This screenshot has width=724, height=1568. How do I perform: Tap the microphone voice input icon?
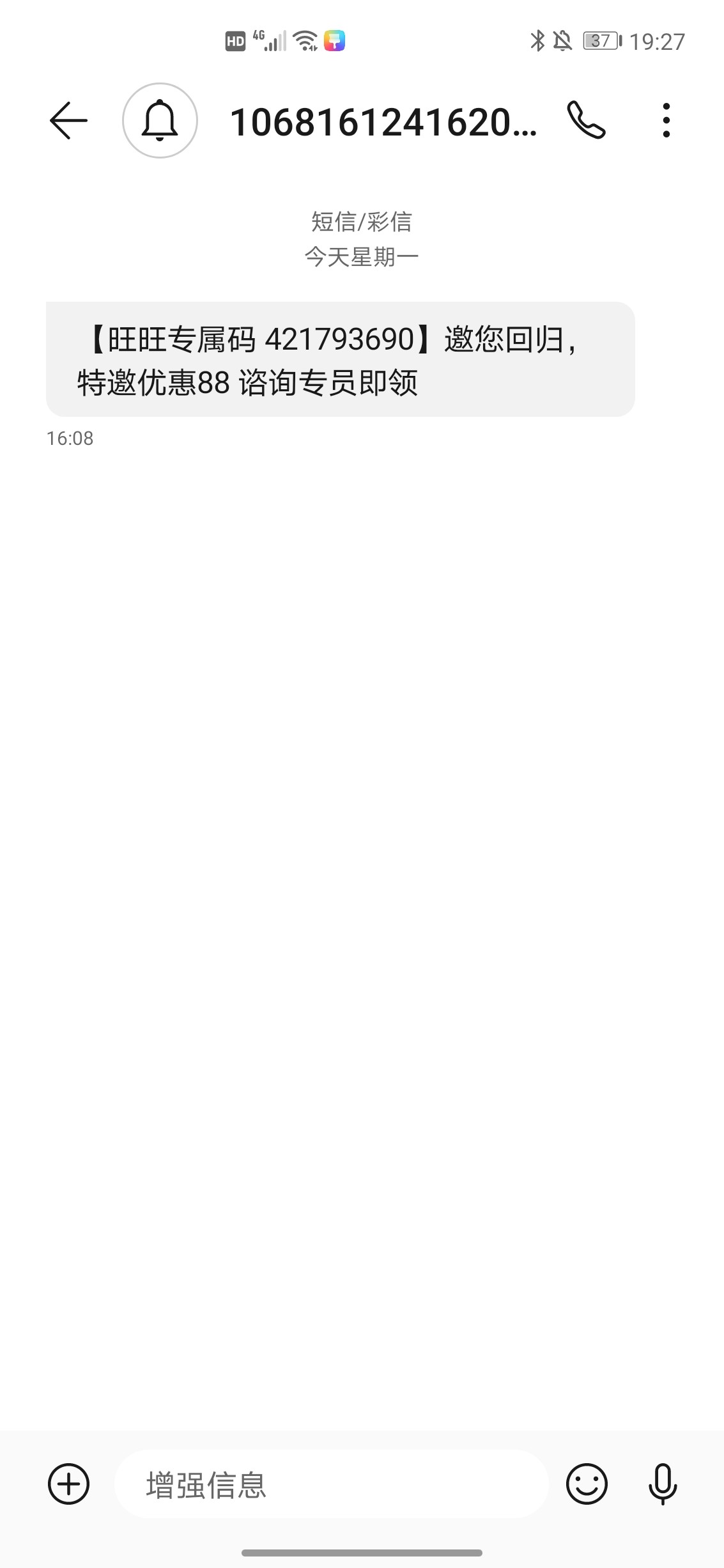pos(663,1483)
